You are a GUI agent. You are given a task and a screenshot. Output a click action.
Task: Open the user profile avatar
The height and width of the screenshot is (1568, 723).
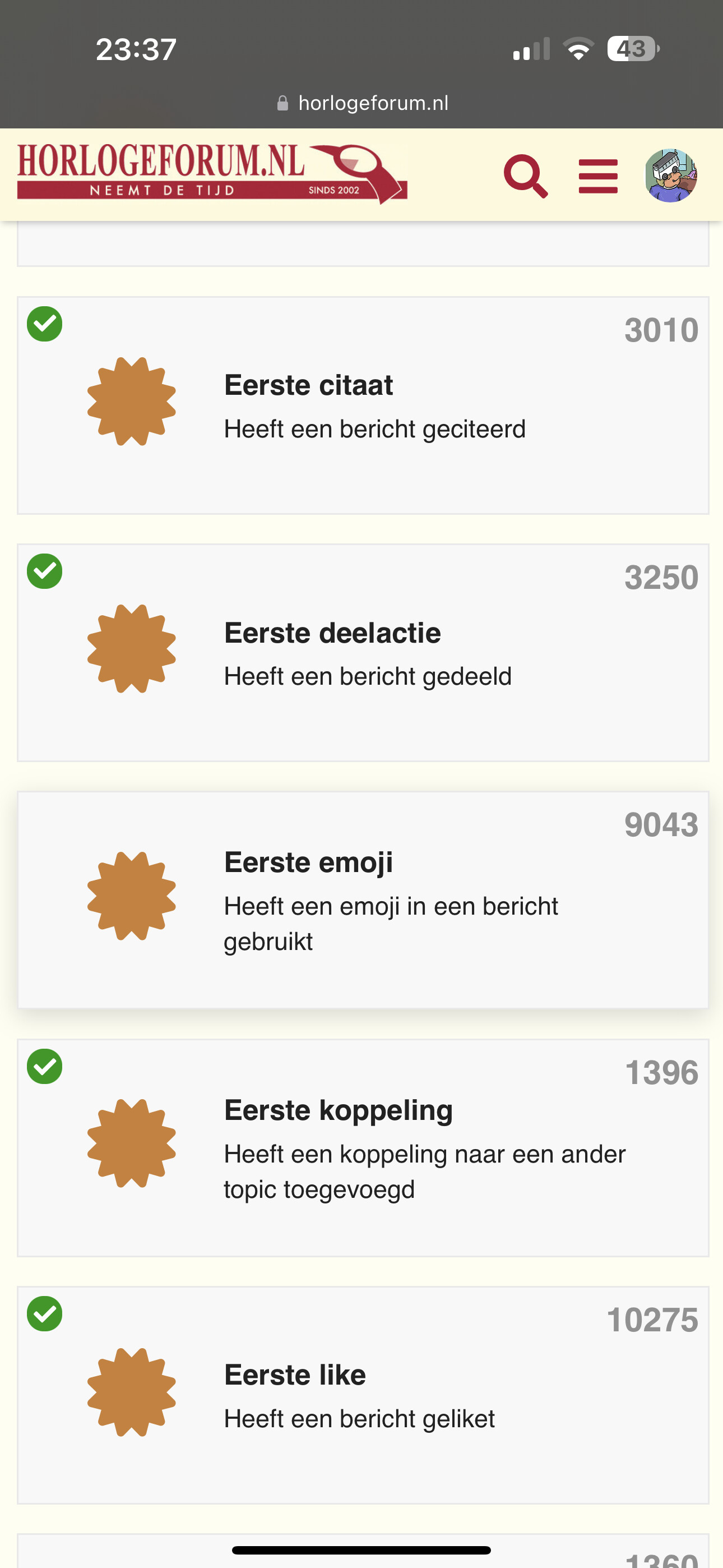click(x=671, y=176)
